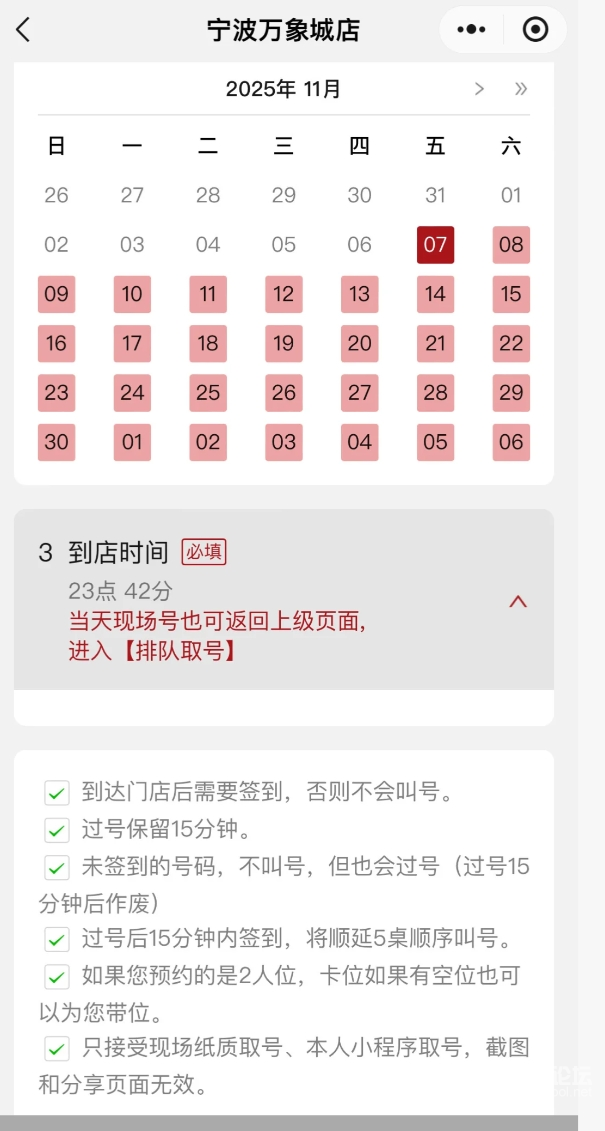Toggle 只接受现场纸质取号 checkbox
The image size is (605, 1131).
point(57,1049)
